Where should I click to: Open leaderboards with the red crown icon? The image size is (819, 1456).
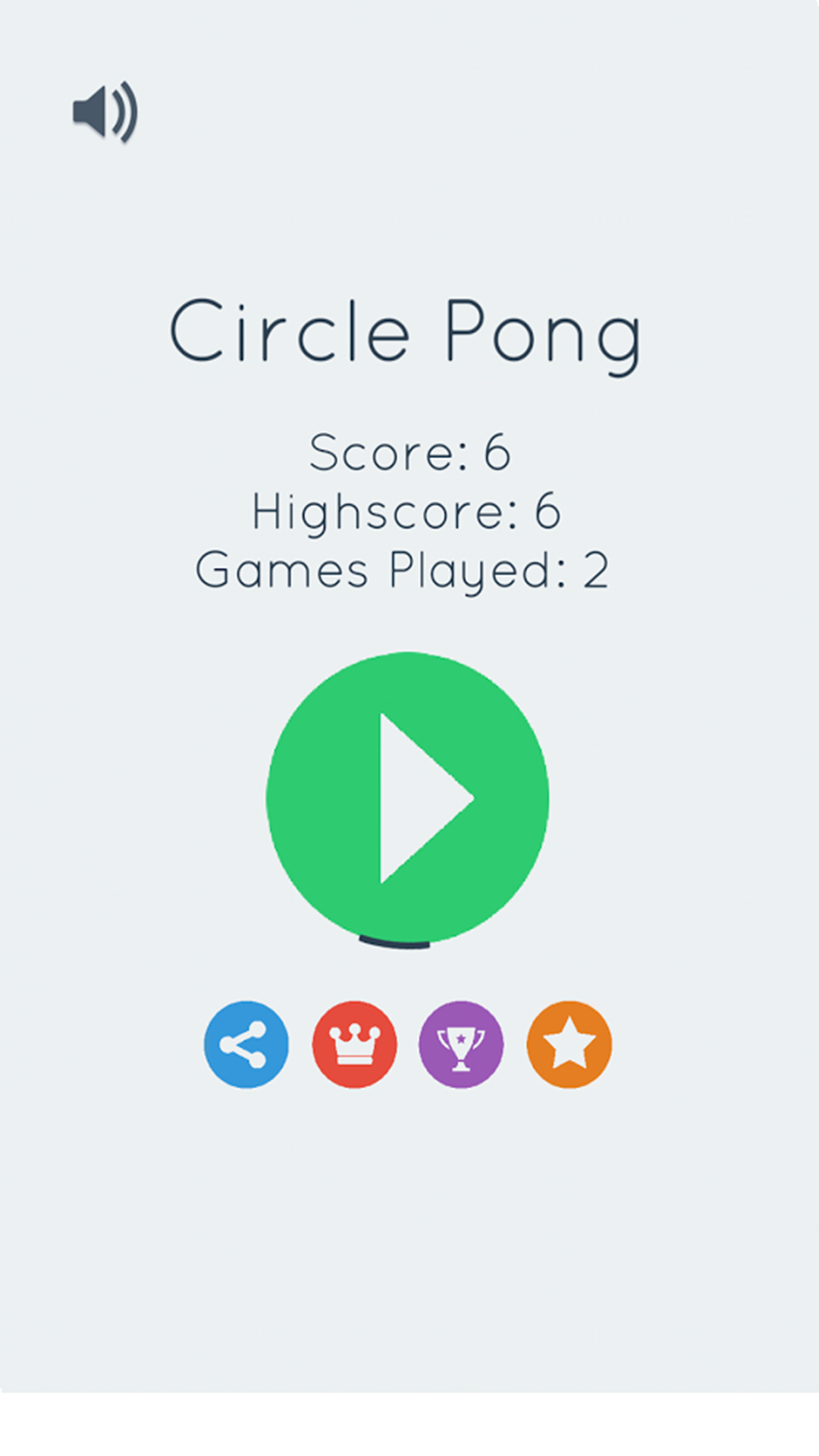(354, 1044)
